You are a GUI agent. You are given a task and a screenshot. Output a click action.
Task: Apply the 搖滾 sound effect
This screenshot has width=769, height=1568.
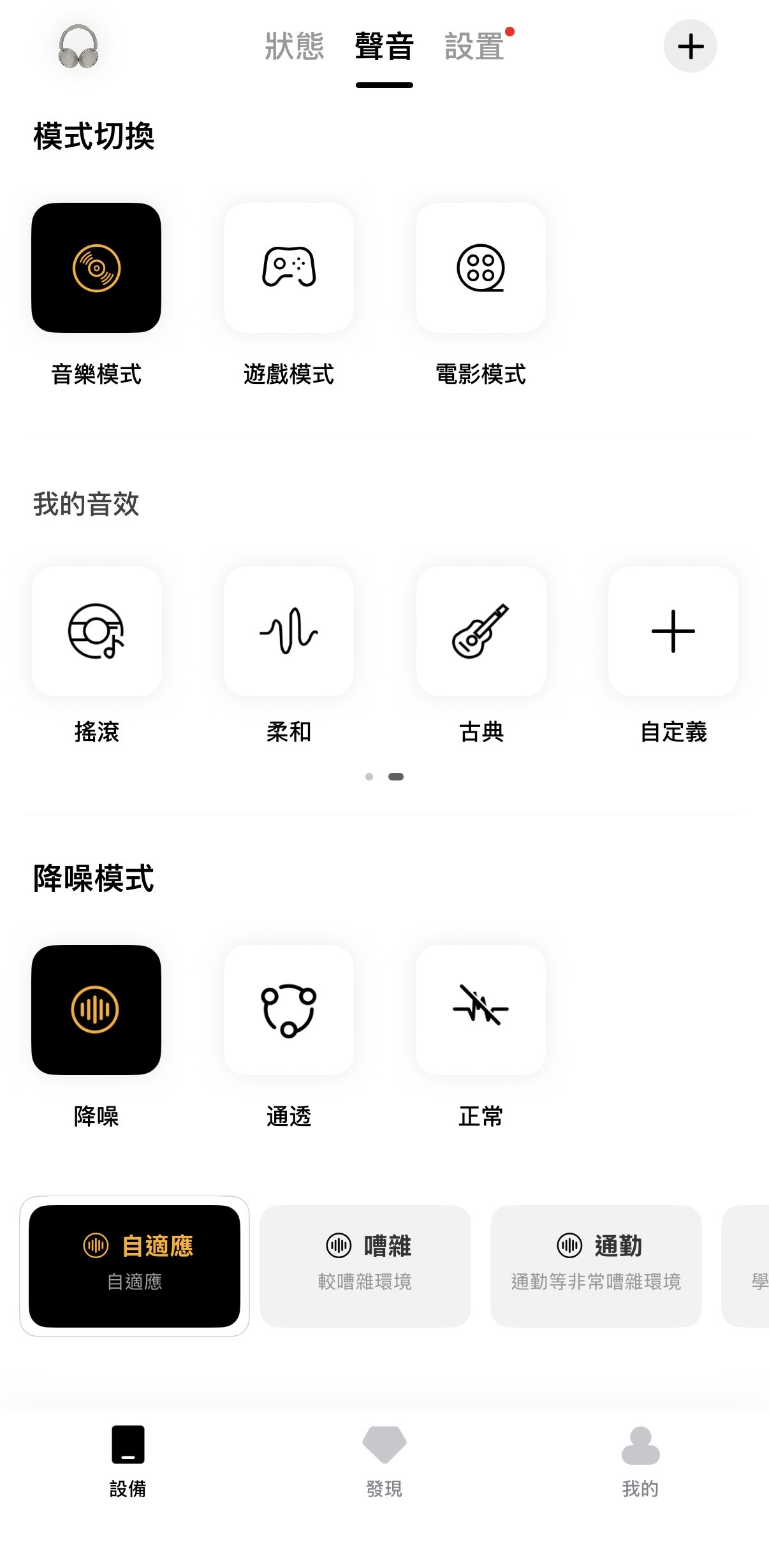point(96,631)
